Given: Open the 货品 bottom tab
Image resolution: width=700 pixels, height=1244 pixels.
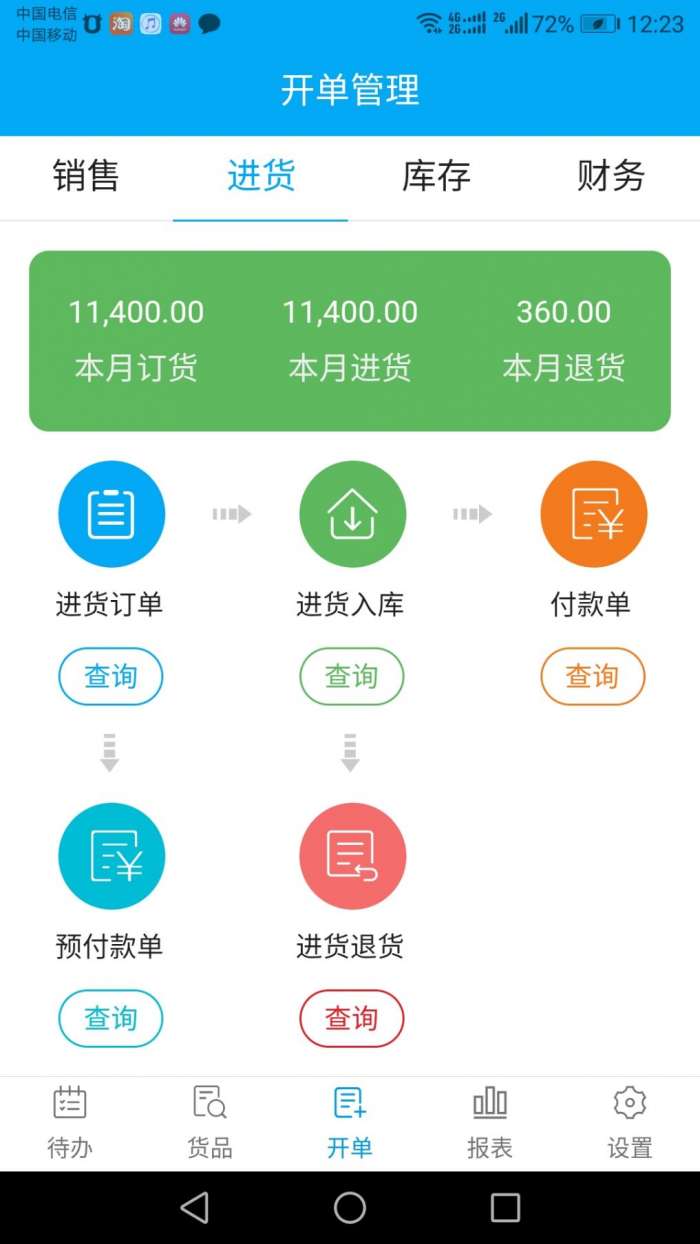Looking at the screenshot, I should [210, 1123].
